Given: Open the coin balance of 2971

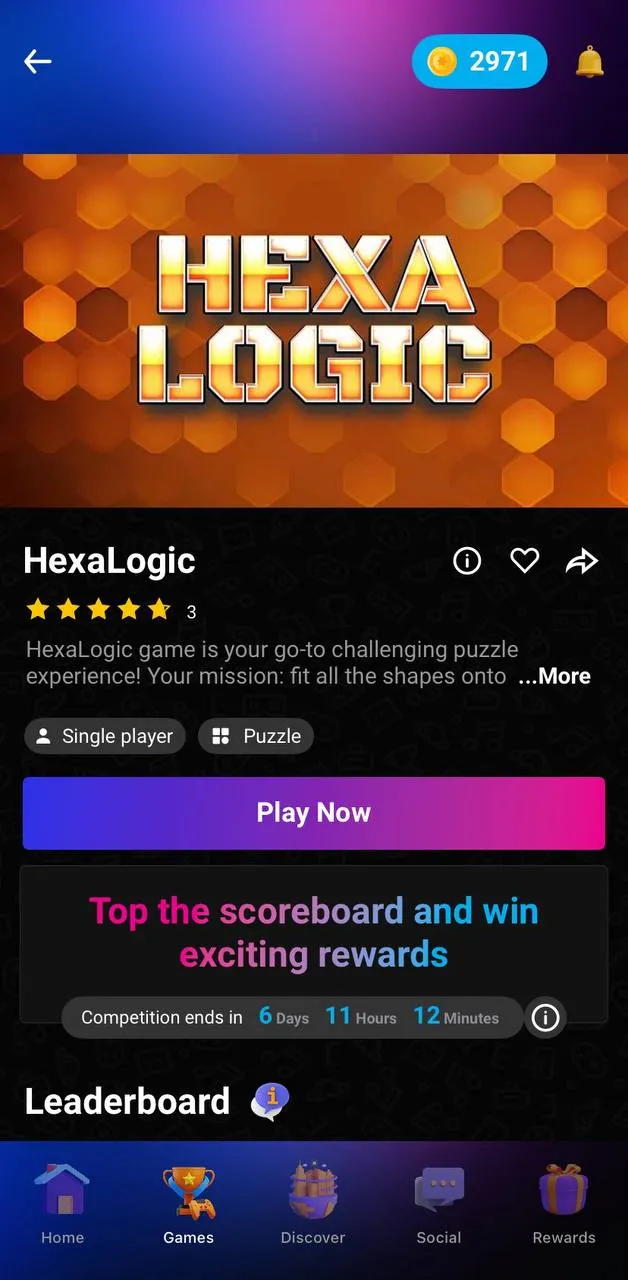Looking at the screenshot, I should tap(480, 62).
